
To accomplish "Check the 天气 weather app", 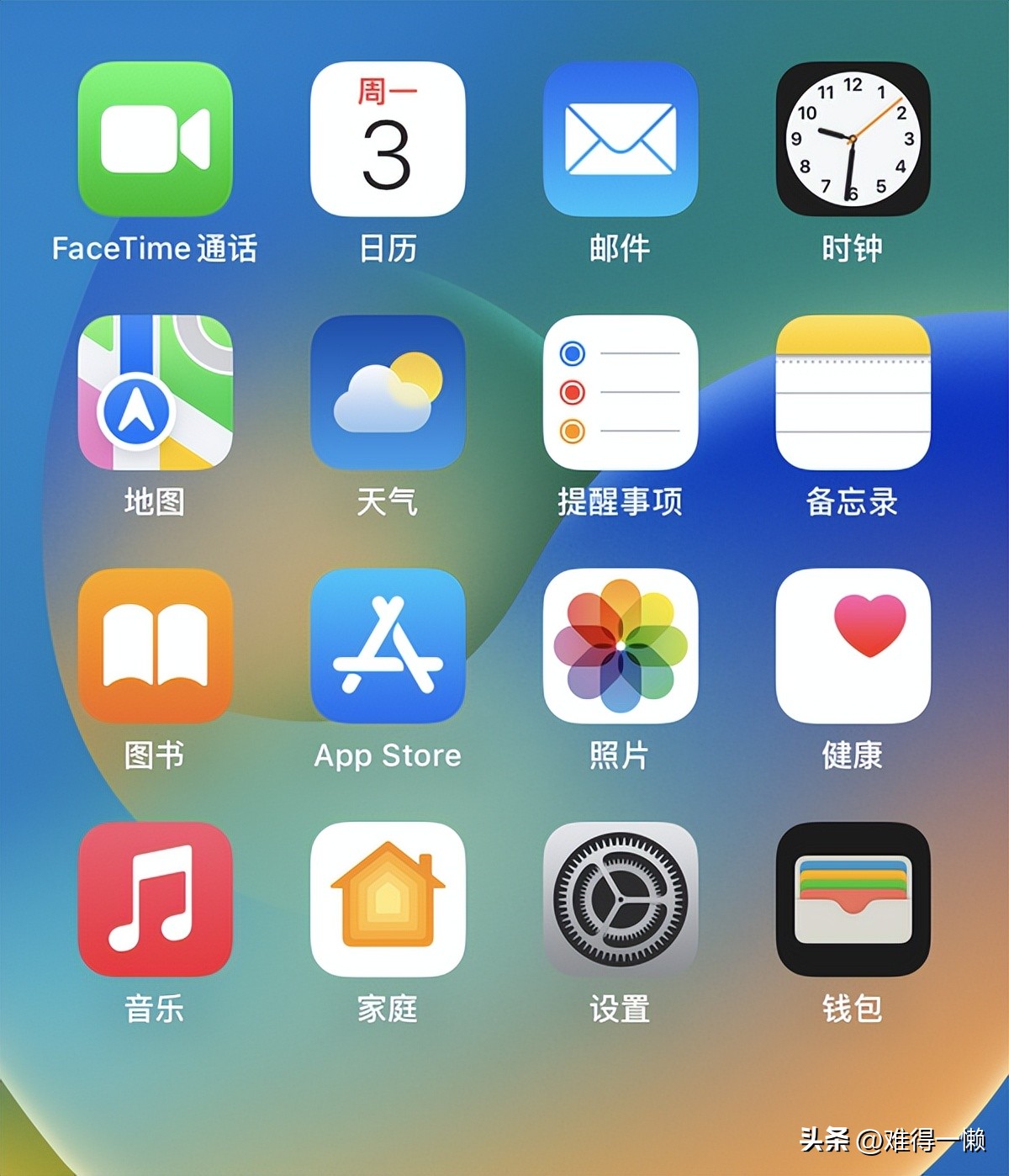I will pos(388,393).
